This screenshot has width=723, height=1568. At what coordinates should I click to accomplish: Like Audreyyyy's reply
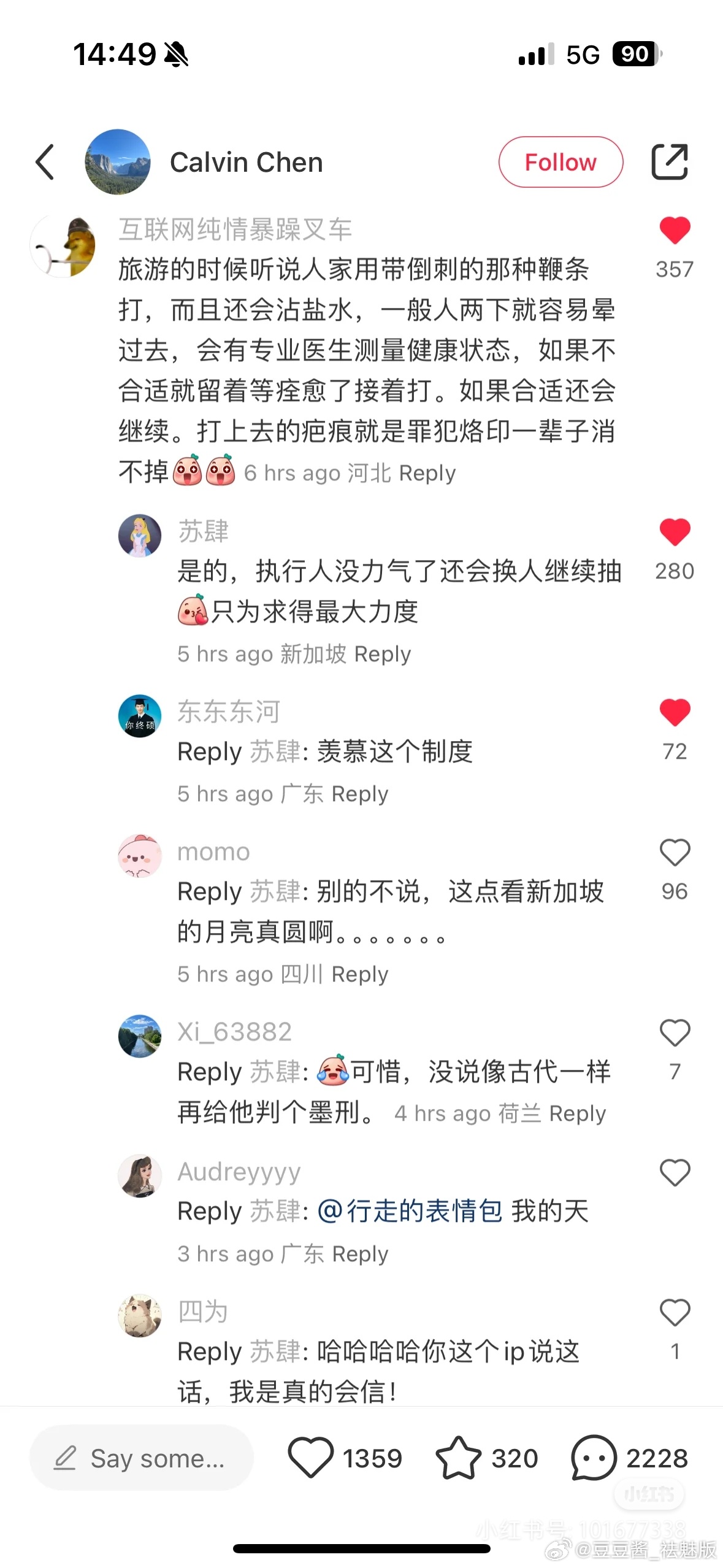[675, 1173]
